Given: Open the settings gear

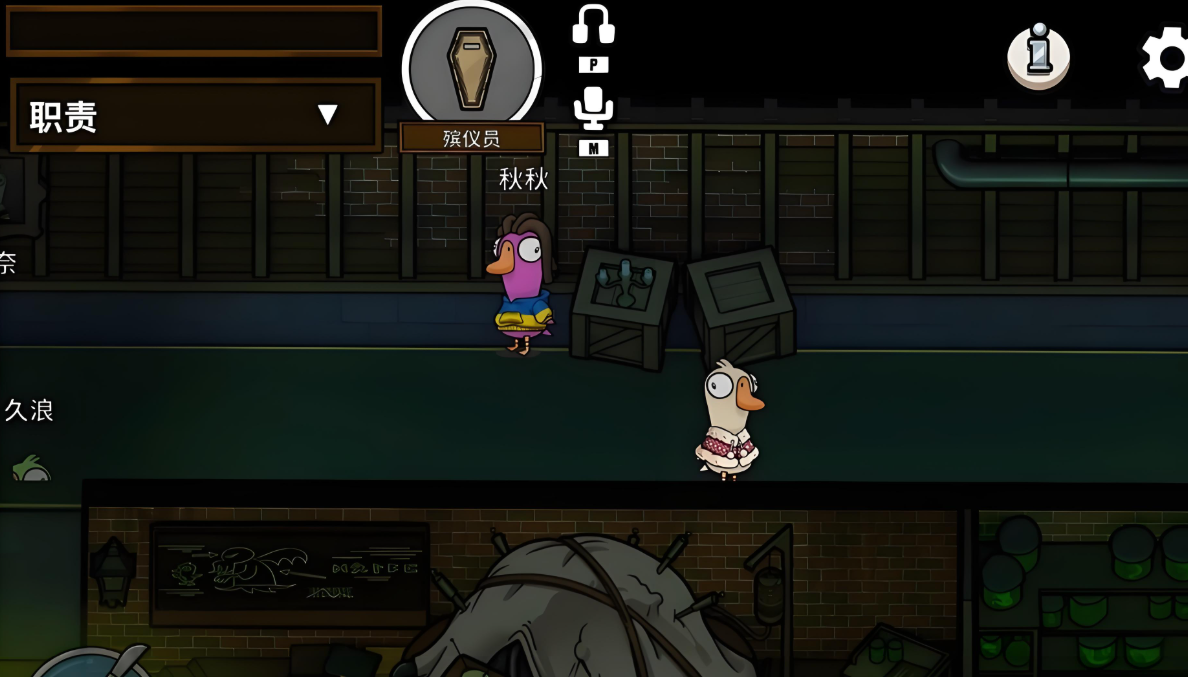Looking at the screenshot, I should (x=1166, y=58).
